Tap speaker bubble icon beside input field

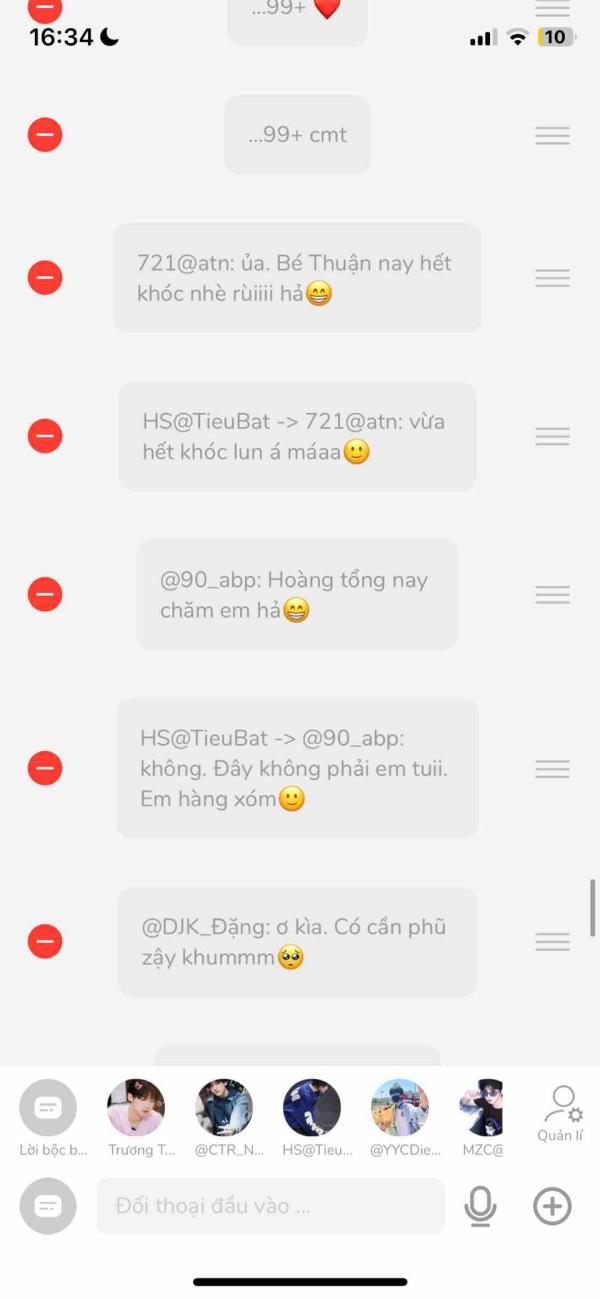[48, 1206]
